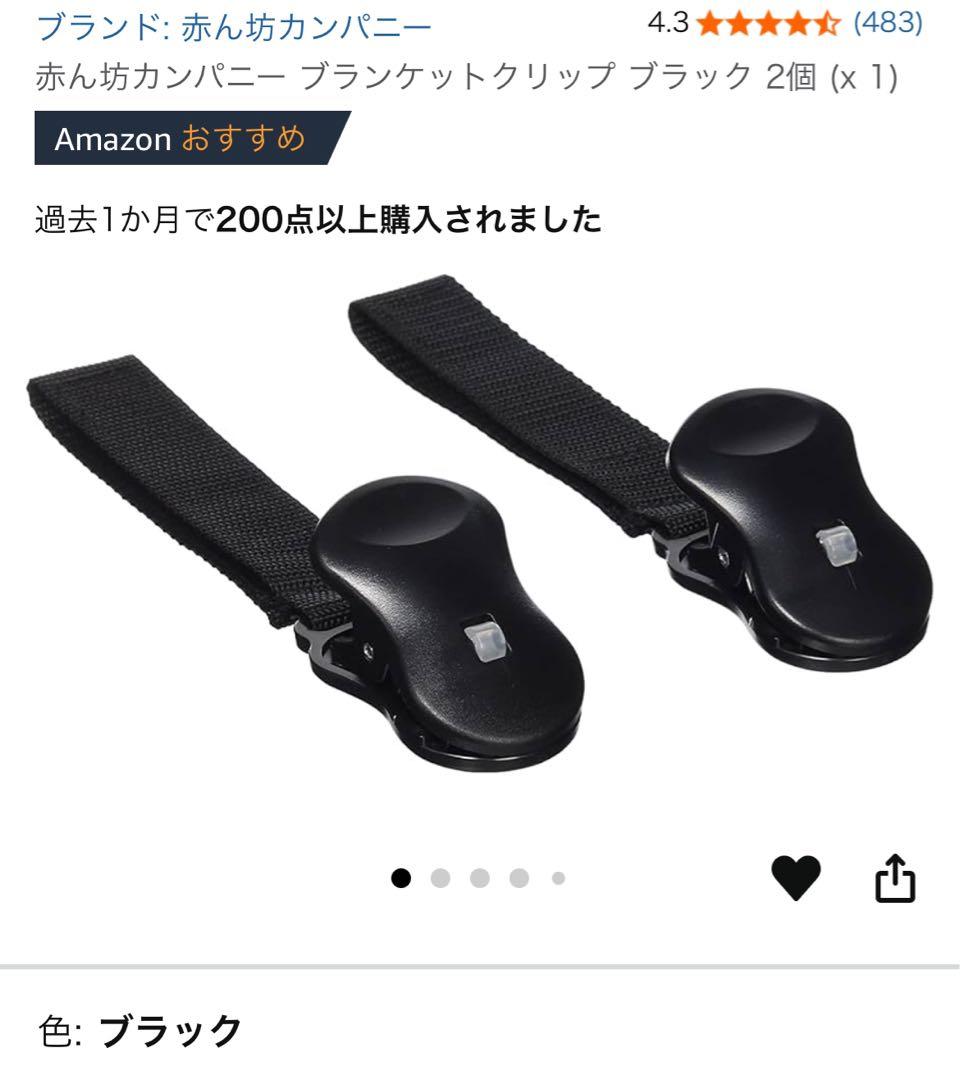View the 483 customer reviews
960x1080 pixels.
click(x=887, y=23)
